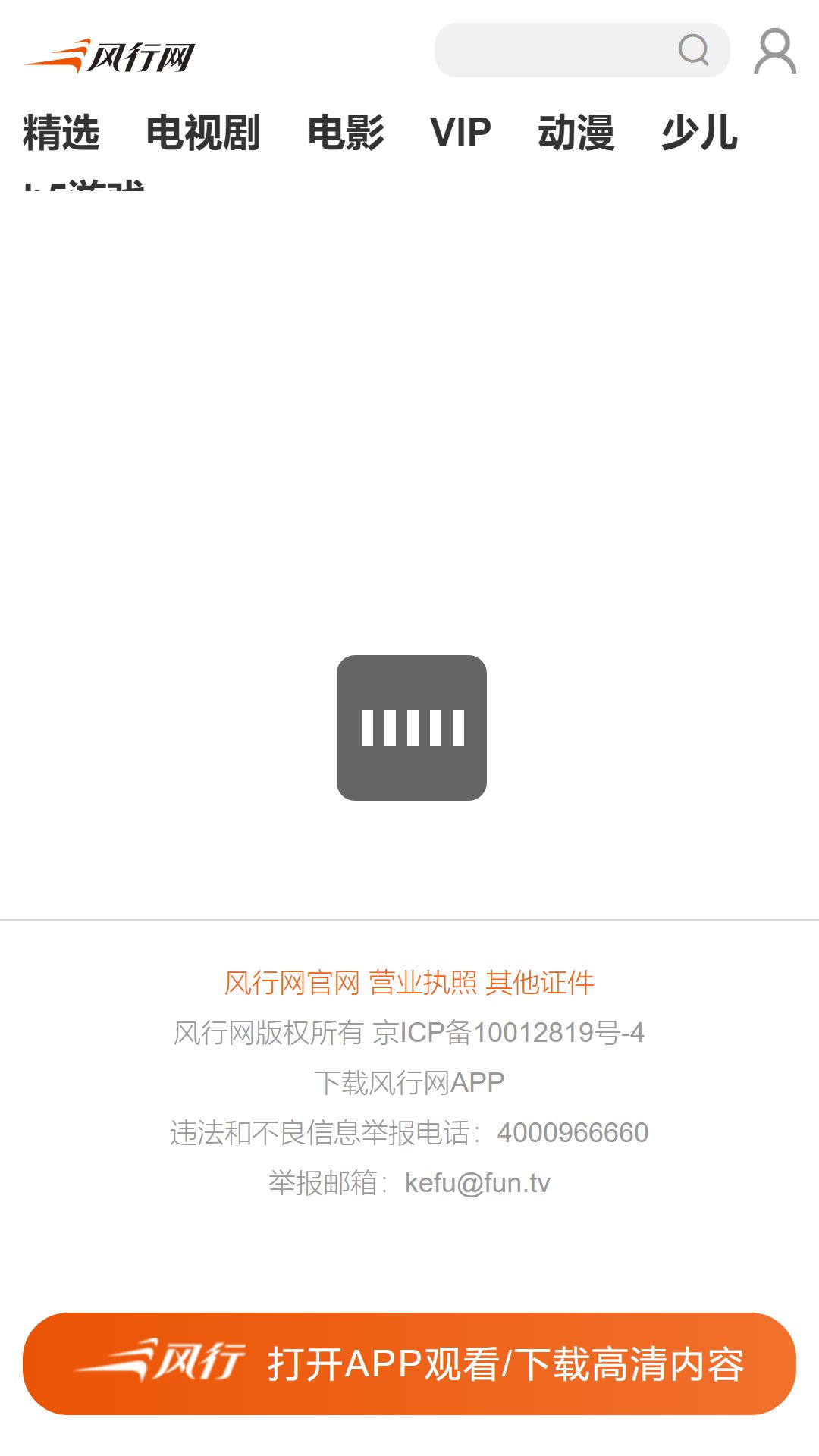This screenshot has width=819, height=1456.
Task: Open the 其他证件 link
Action: tap(540, 983)
